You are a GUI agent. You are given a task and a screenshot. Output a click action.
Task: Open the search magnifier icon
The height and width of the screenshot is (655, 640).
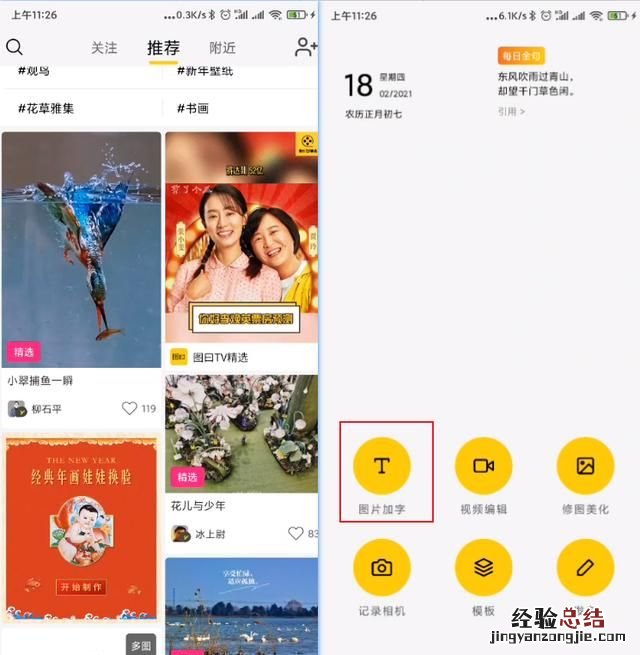pyautogui.click(x=14, y=47)
